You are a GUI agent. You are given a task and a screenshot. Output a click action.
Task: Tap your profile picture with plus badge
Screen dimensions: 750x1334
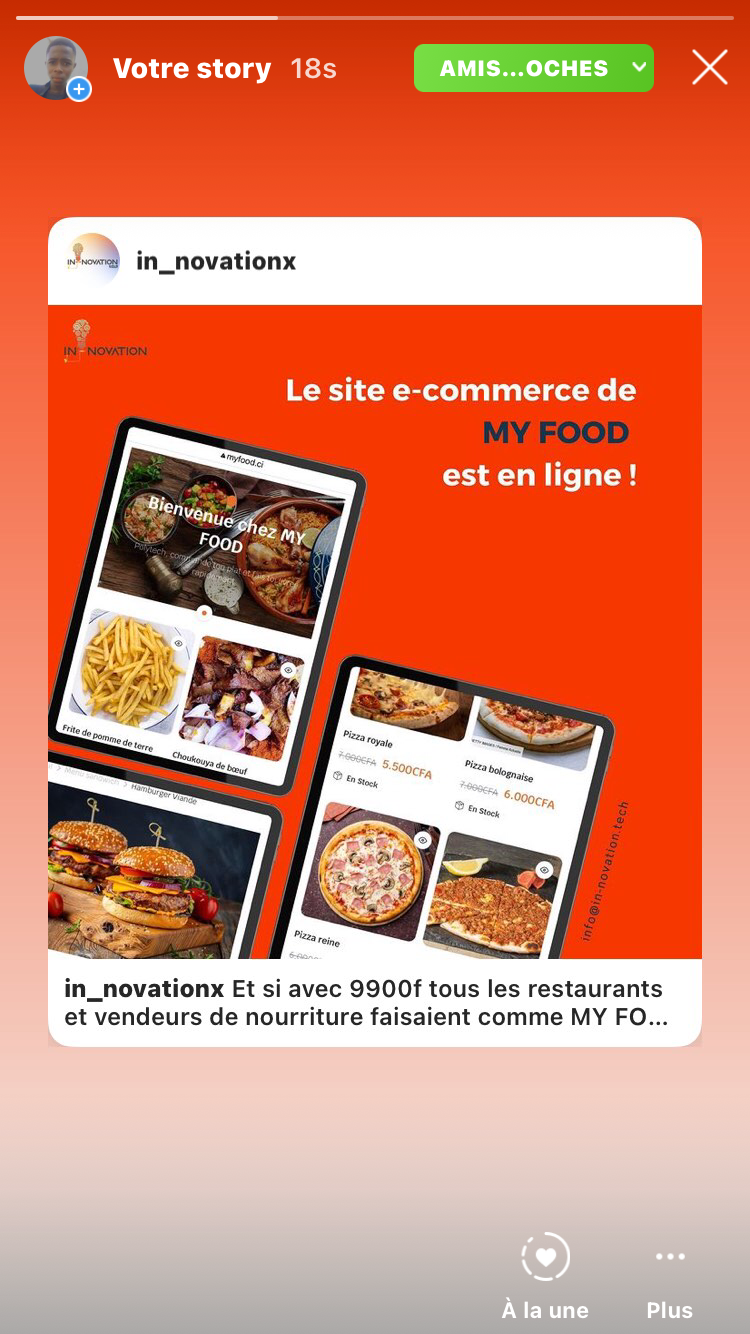(x=56, y=68)
